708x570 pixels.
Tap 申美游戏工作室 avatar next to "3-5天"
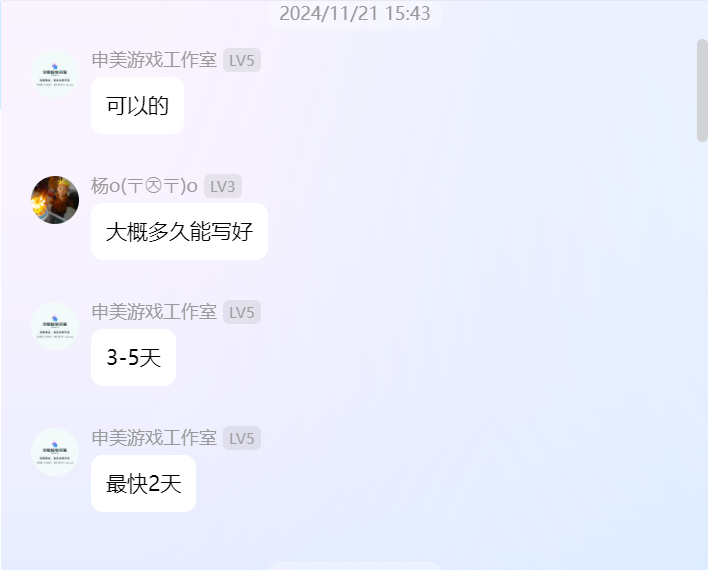point(55,326)
